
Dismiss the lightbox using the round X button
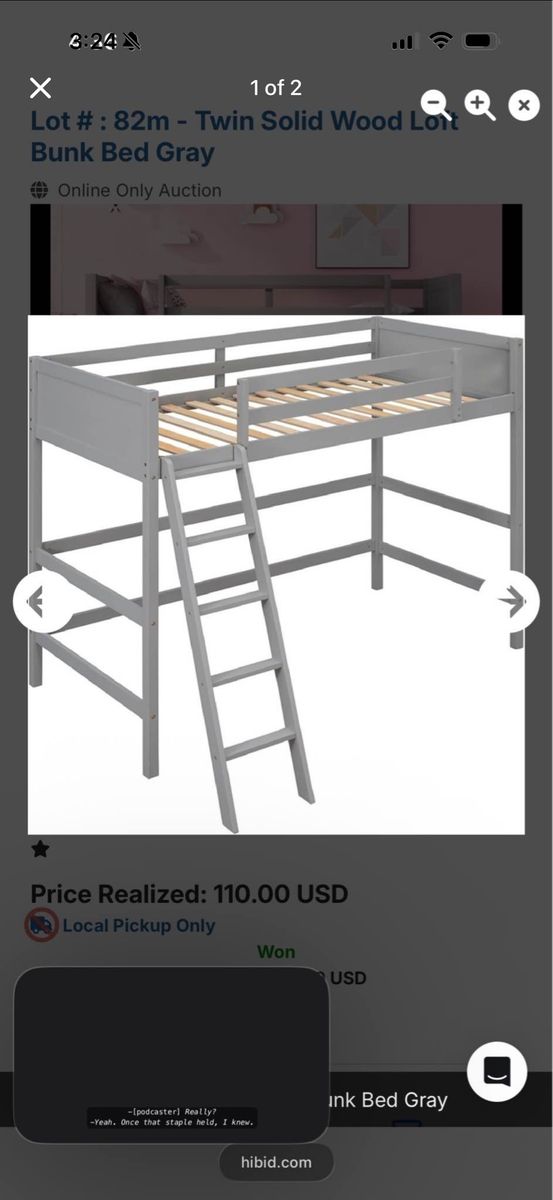(x=524, y=104)
